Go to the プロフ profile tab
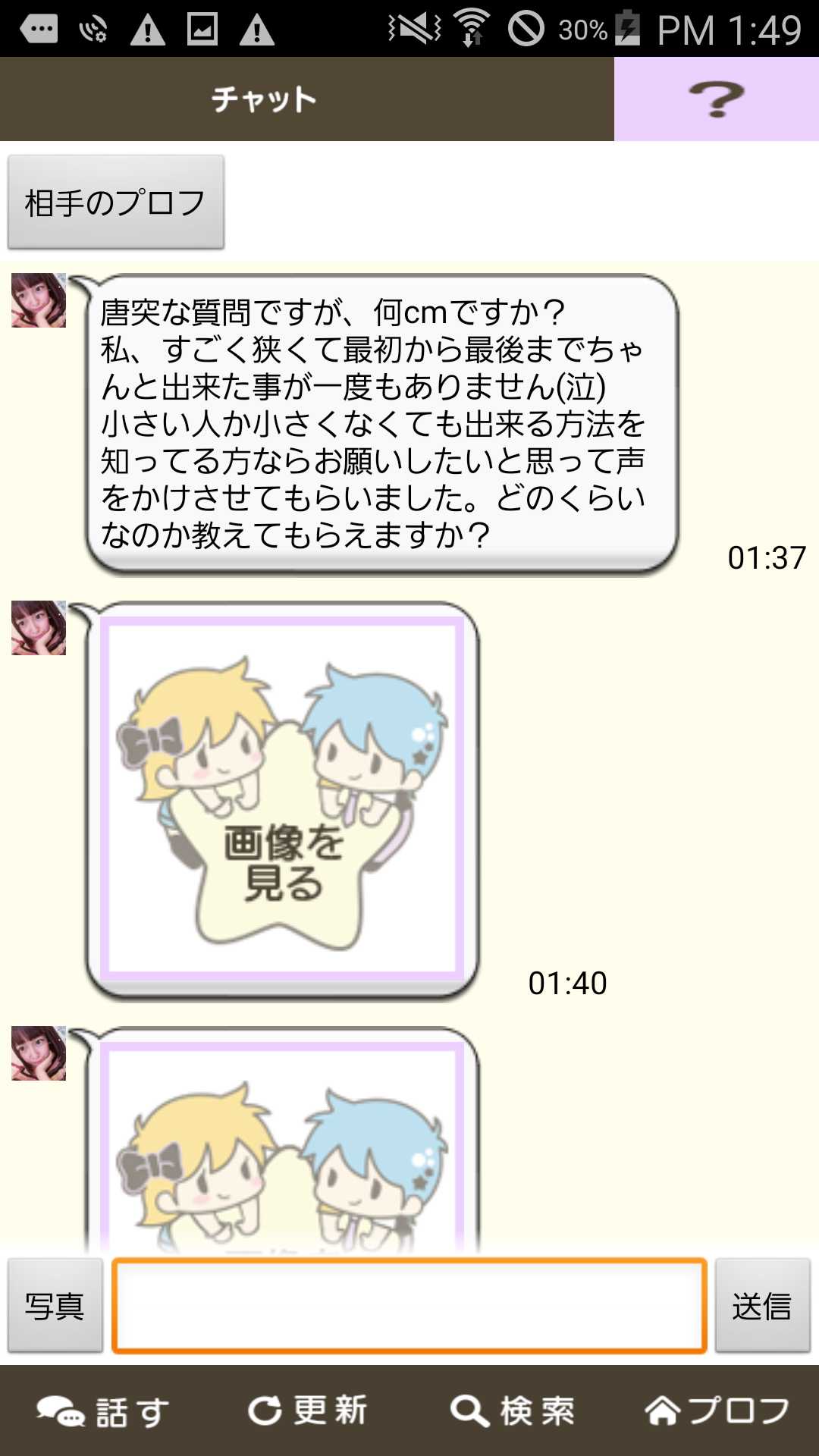Screen dimensions: 819x1456 click(x=717, y=1411)
